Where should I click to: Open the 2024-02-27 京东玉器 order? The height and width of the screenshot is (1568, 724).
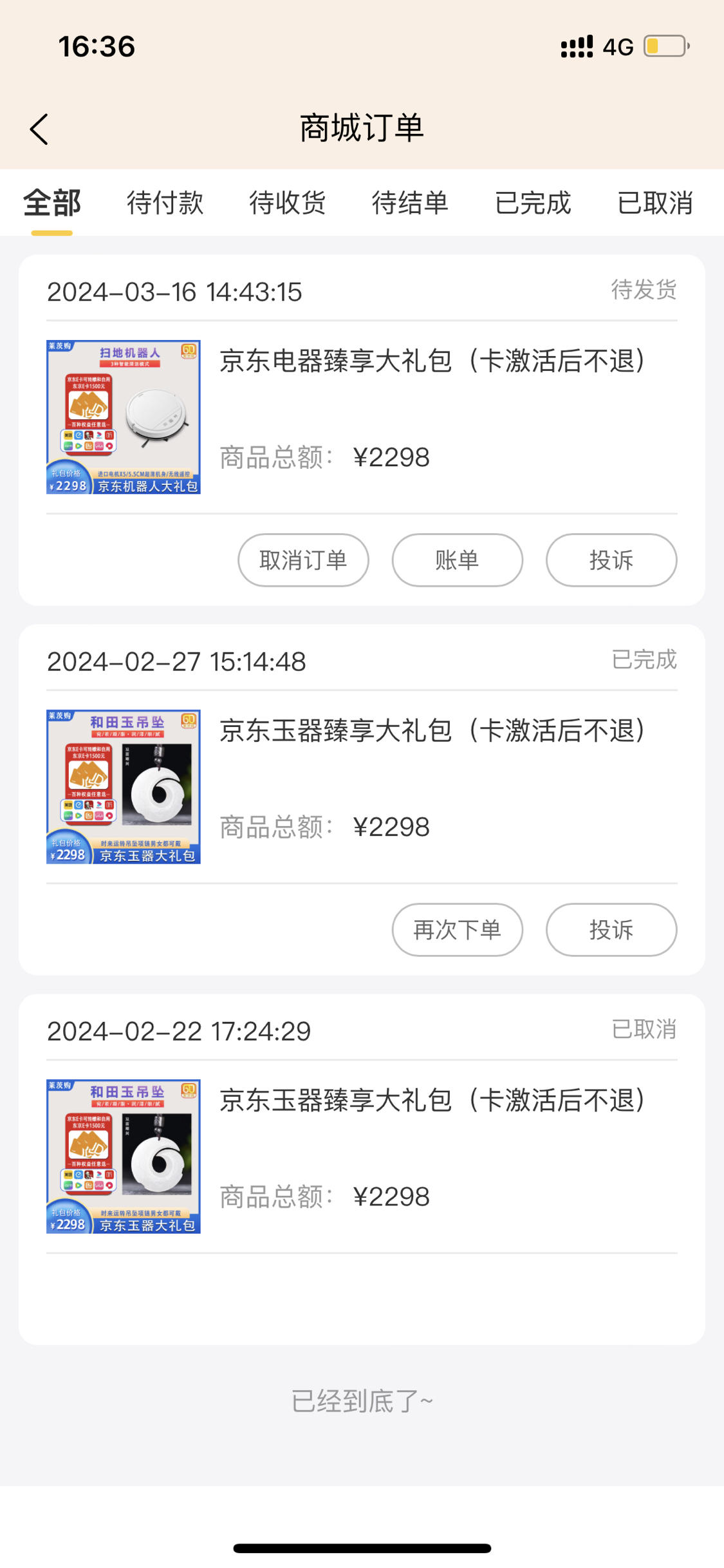362,787
